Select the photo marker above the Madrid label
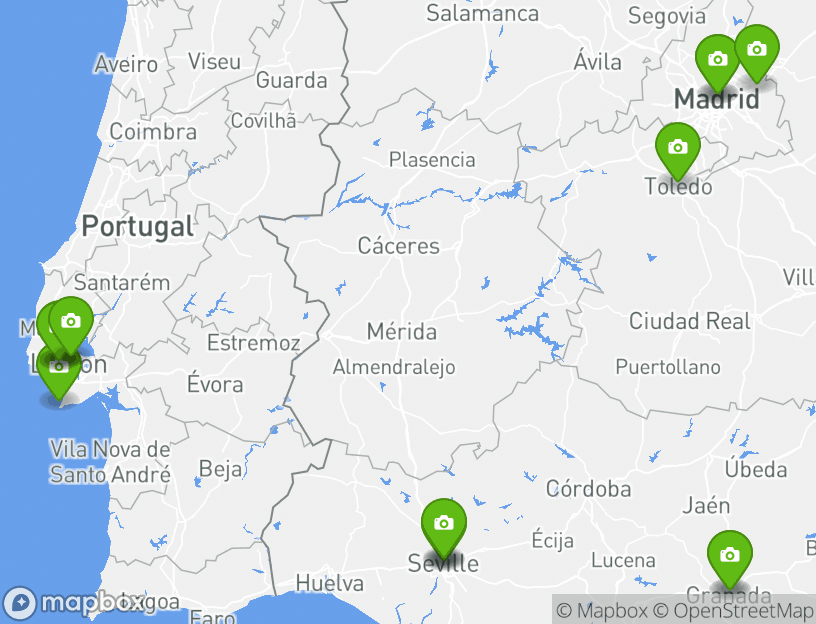Image resolution: width=816 pixels, height=624 pixels. click(x=717, y=60)
